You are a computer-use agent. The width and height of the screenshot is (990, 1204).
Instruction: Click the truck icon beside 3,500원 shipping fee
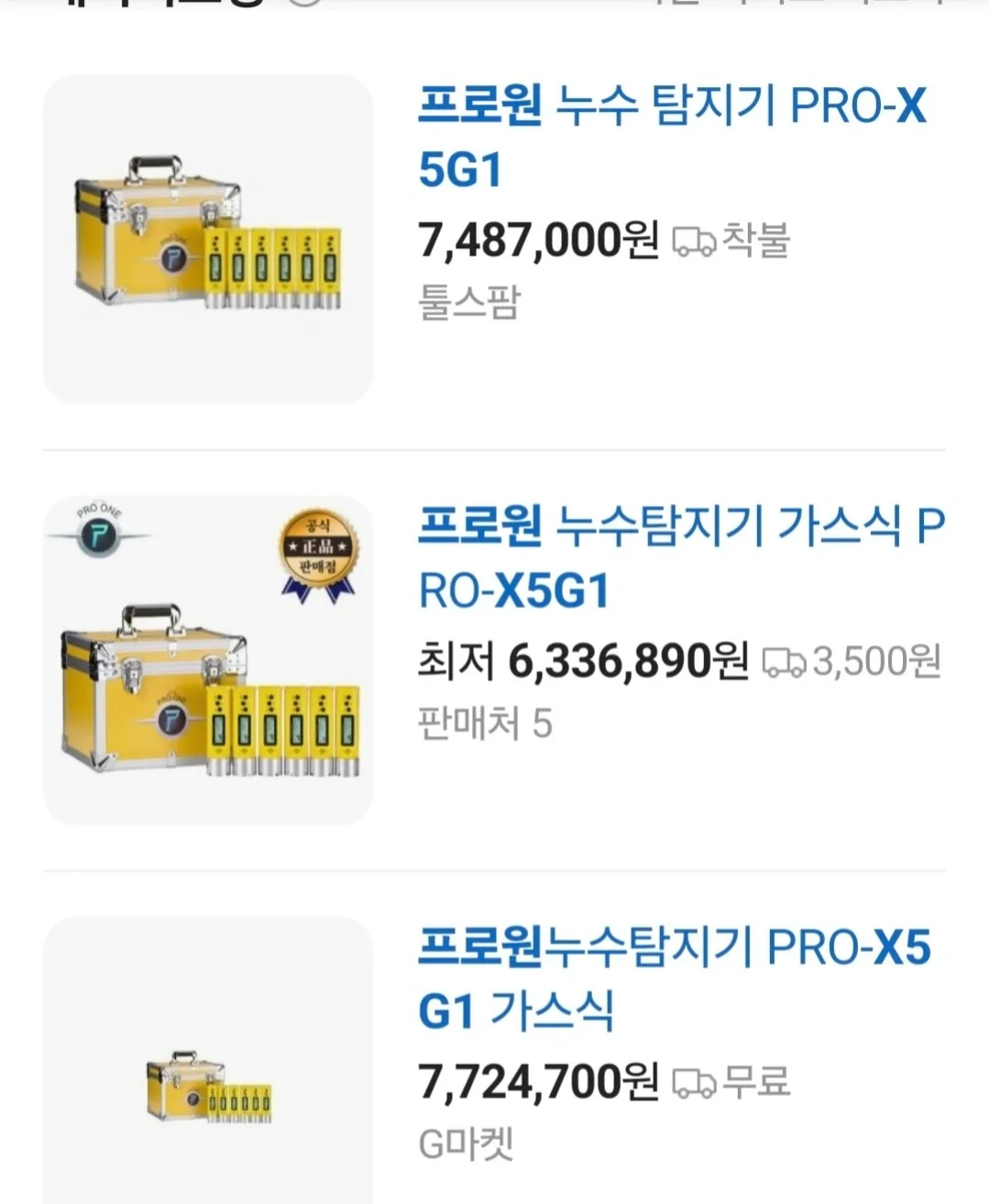(785, 662)
